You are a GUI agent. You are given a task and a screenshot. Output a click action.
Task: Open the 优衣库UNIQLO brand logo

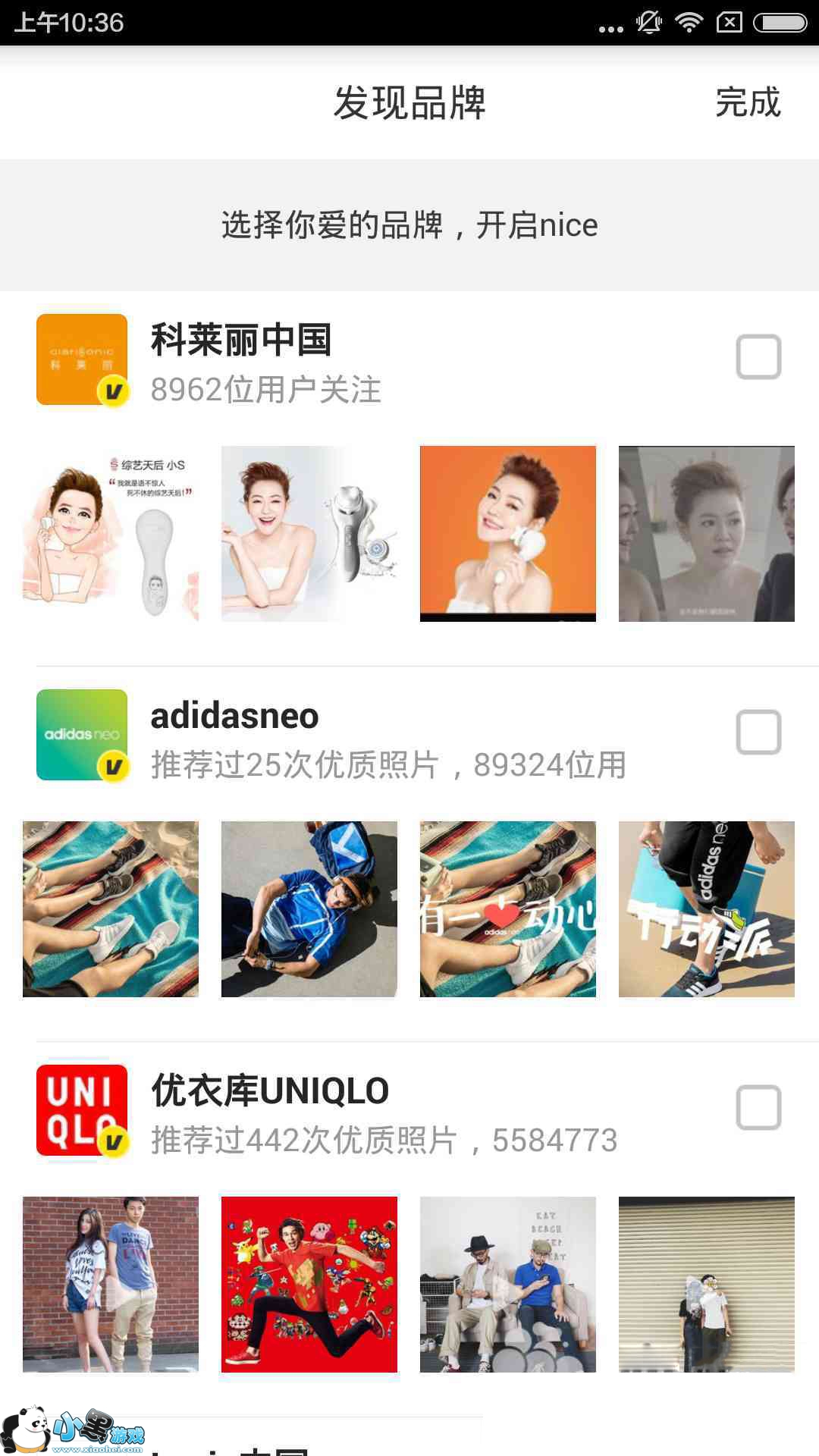(x=82, y=1110)
